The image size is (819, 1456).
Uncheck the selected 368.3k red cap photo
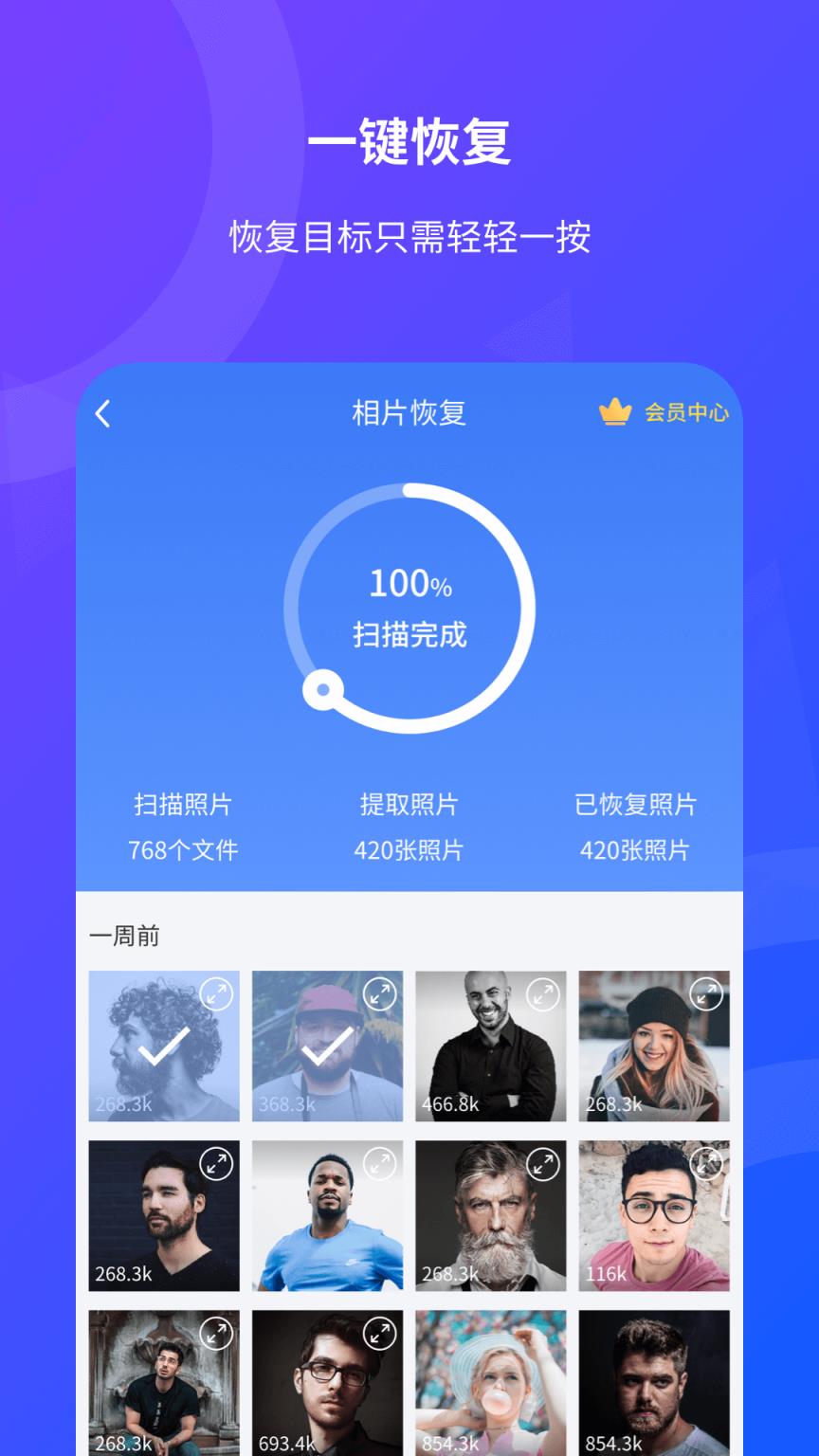point(327,1046)
